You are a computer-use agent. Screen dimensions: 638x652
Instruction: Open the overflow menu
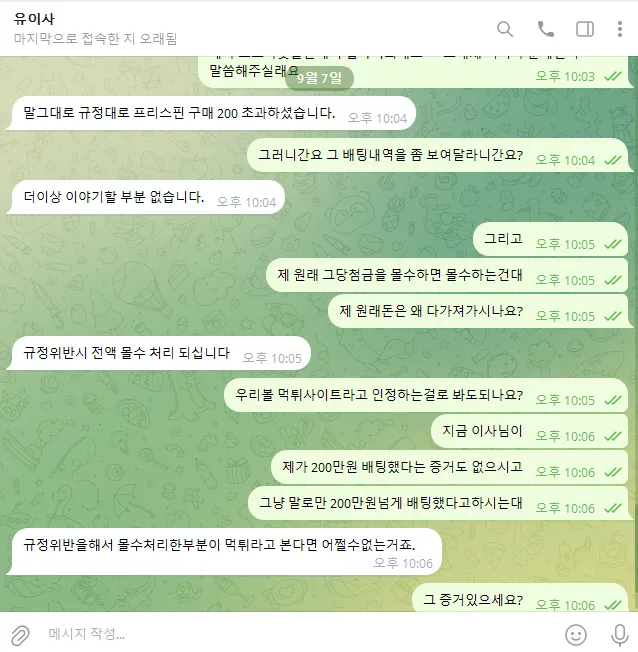[x=620, y=29]
